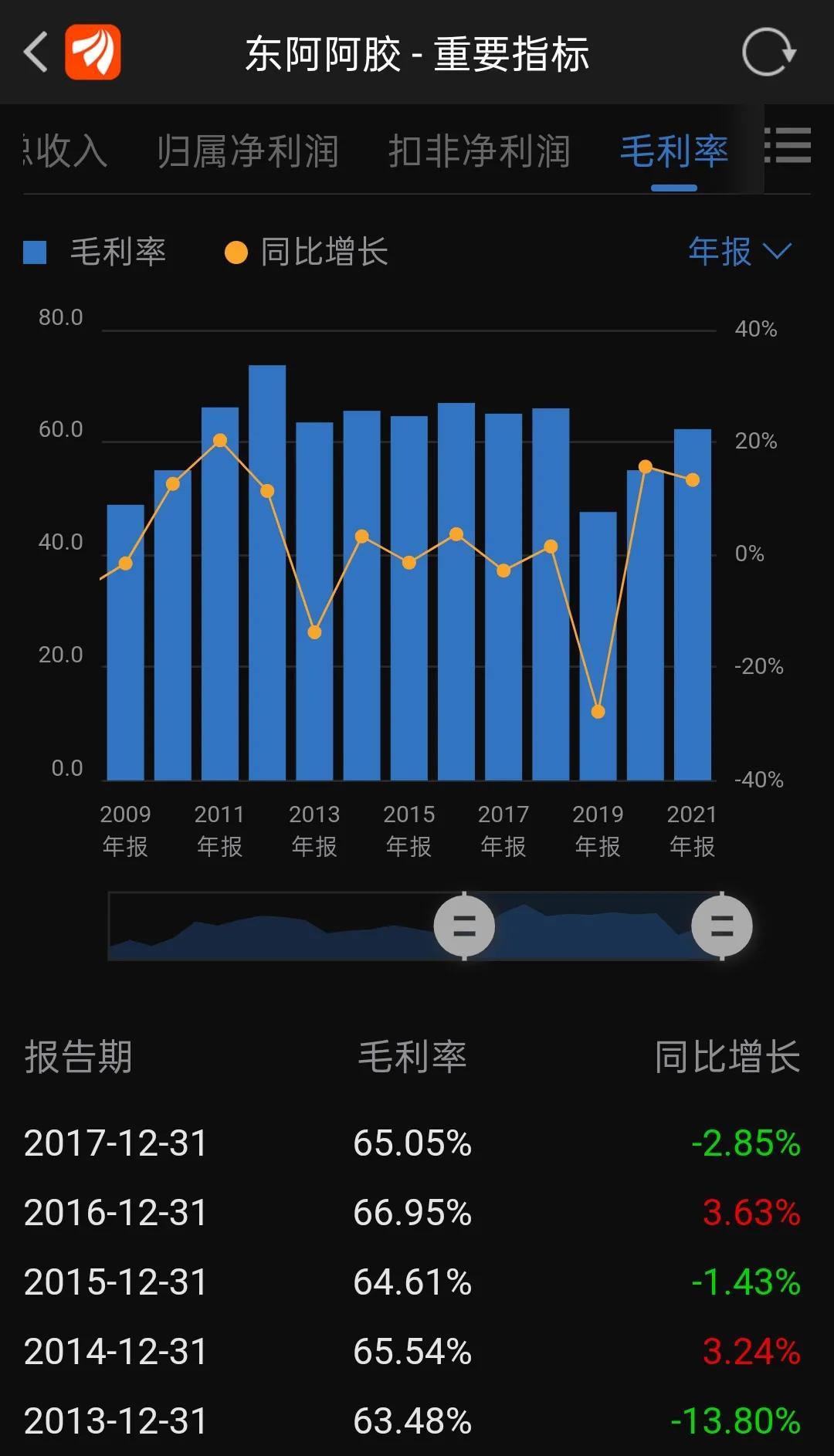This screenshot has height=1456, width=834.
Task: Open the indicator list via hamburger icon
Action: coord(789,147)
